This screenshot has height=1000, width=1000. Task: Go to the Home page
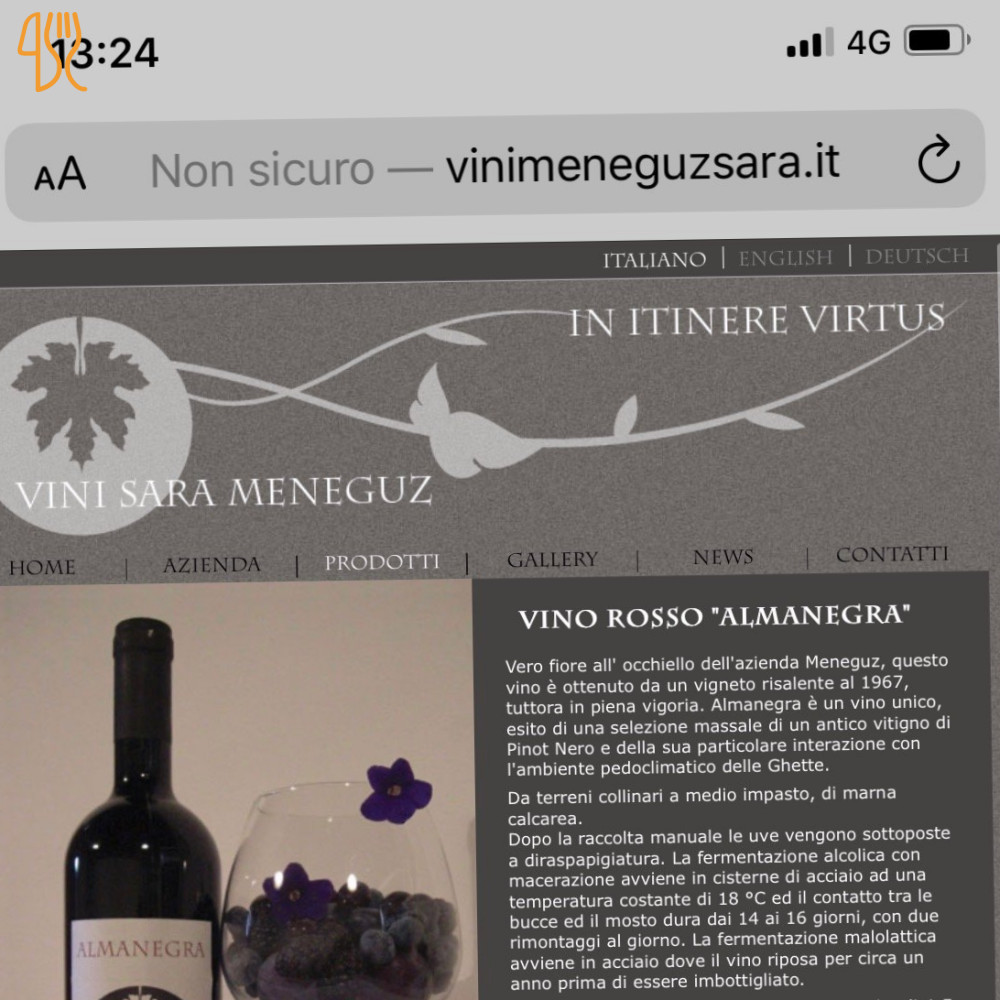point(42,567)
